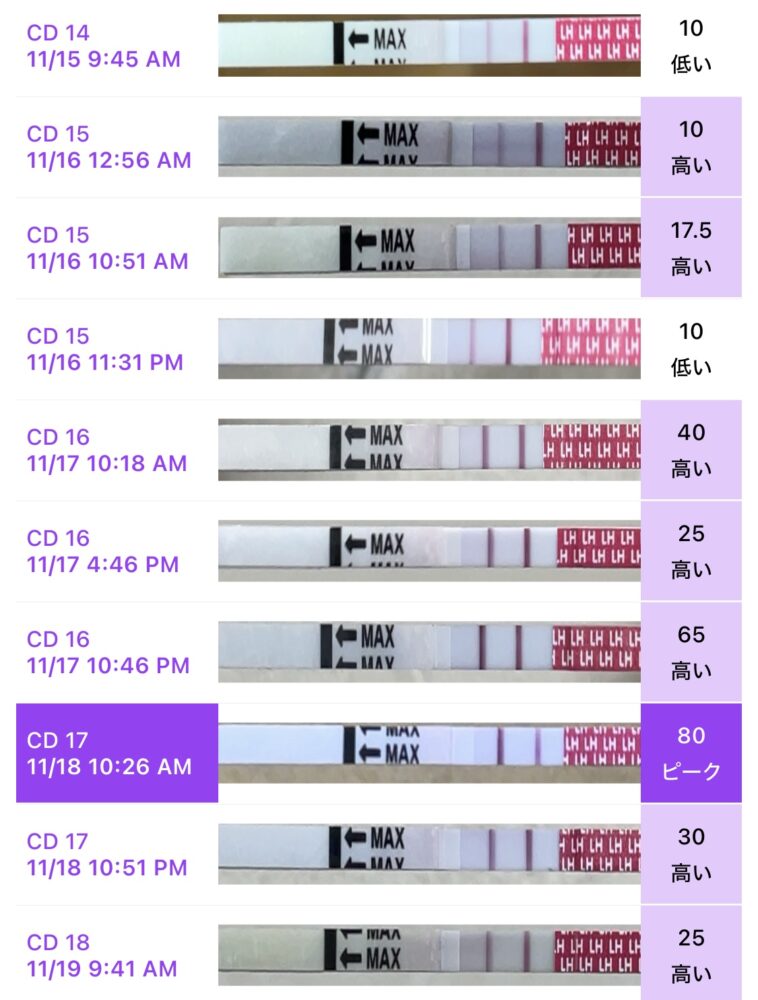
Task: Select the 11/16 12:56 AM test row
Action: point(109,147)
